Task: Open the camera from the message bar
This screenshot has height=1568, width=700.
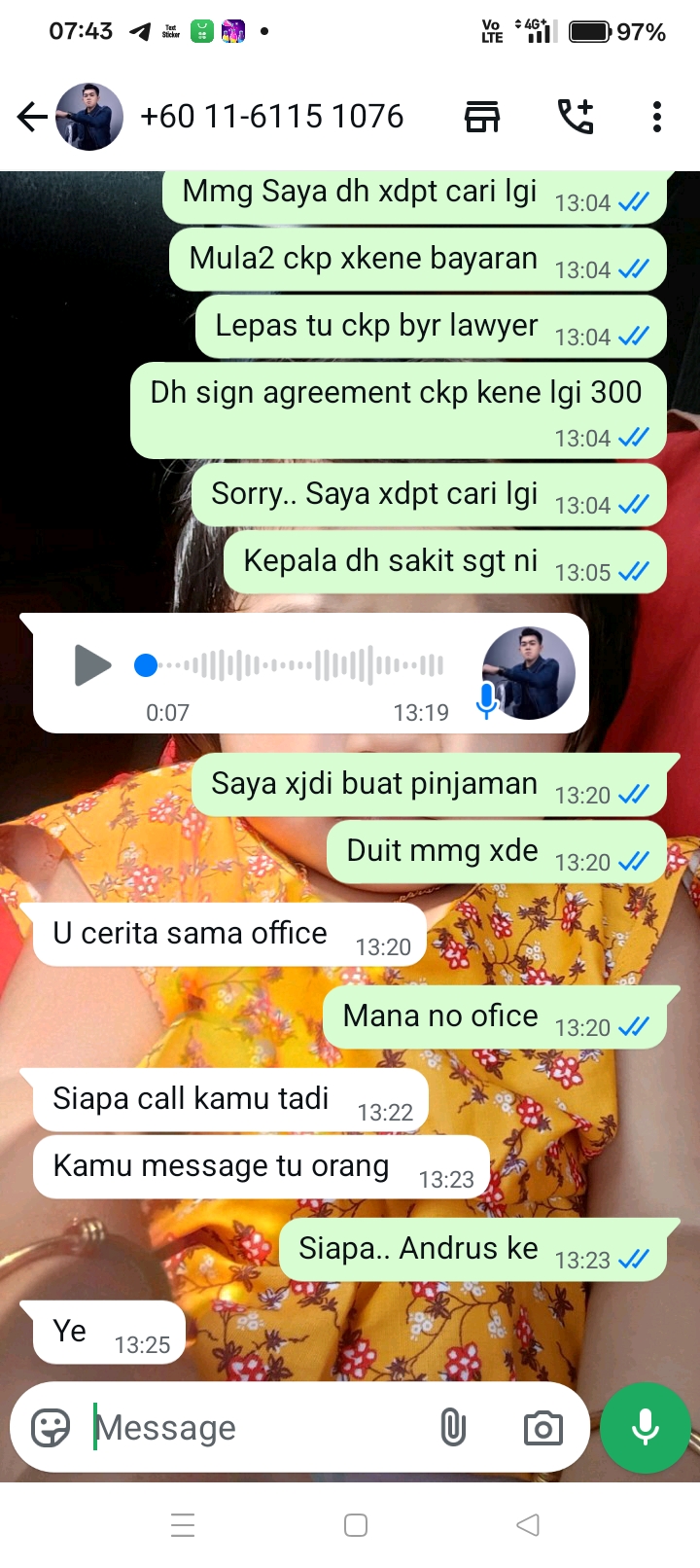Action: pos(543,1428)
